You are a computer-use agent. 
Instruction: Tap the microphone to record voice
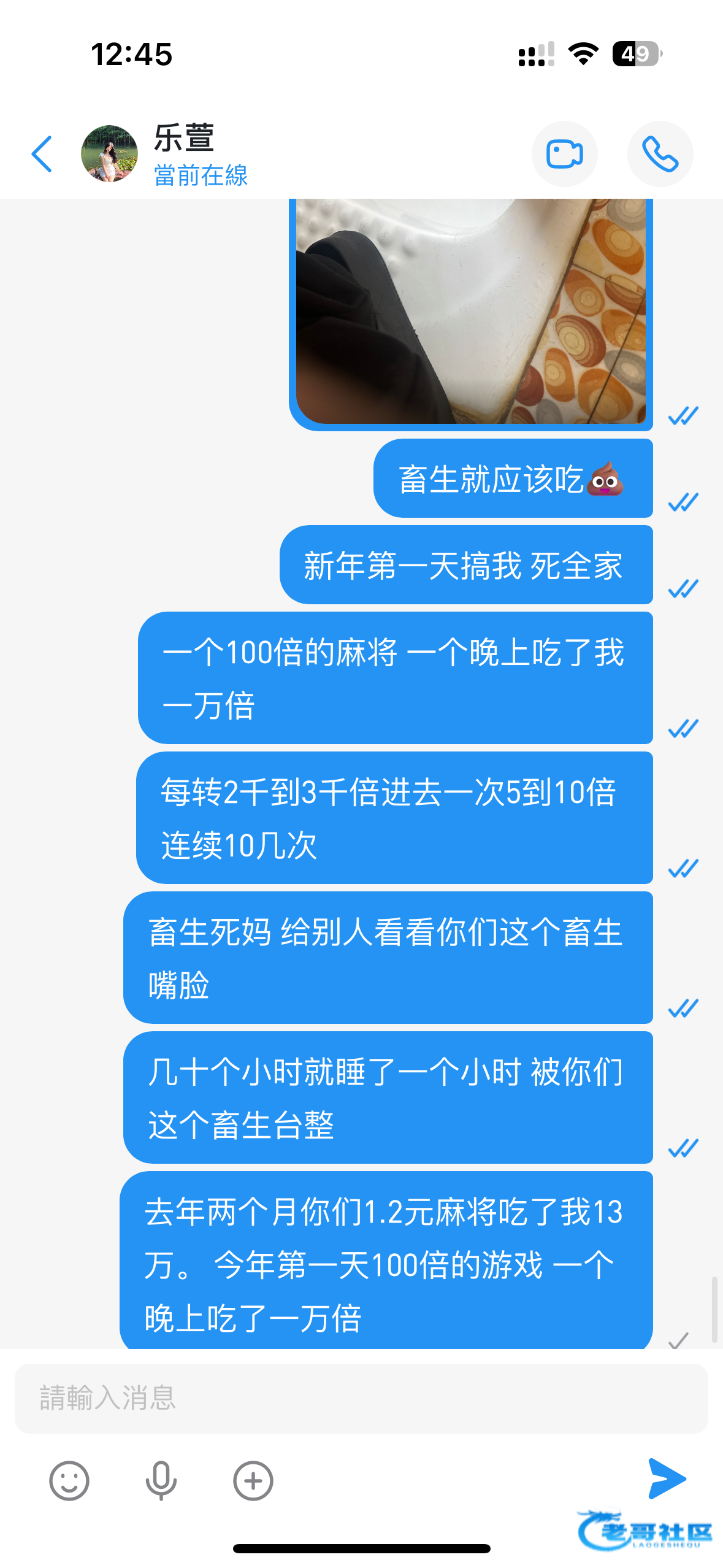pos(161,1480)
